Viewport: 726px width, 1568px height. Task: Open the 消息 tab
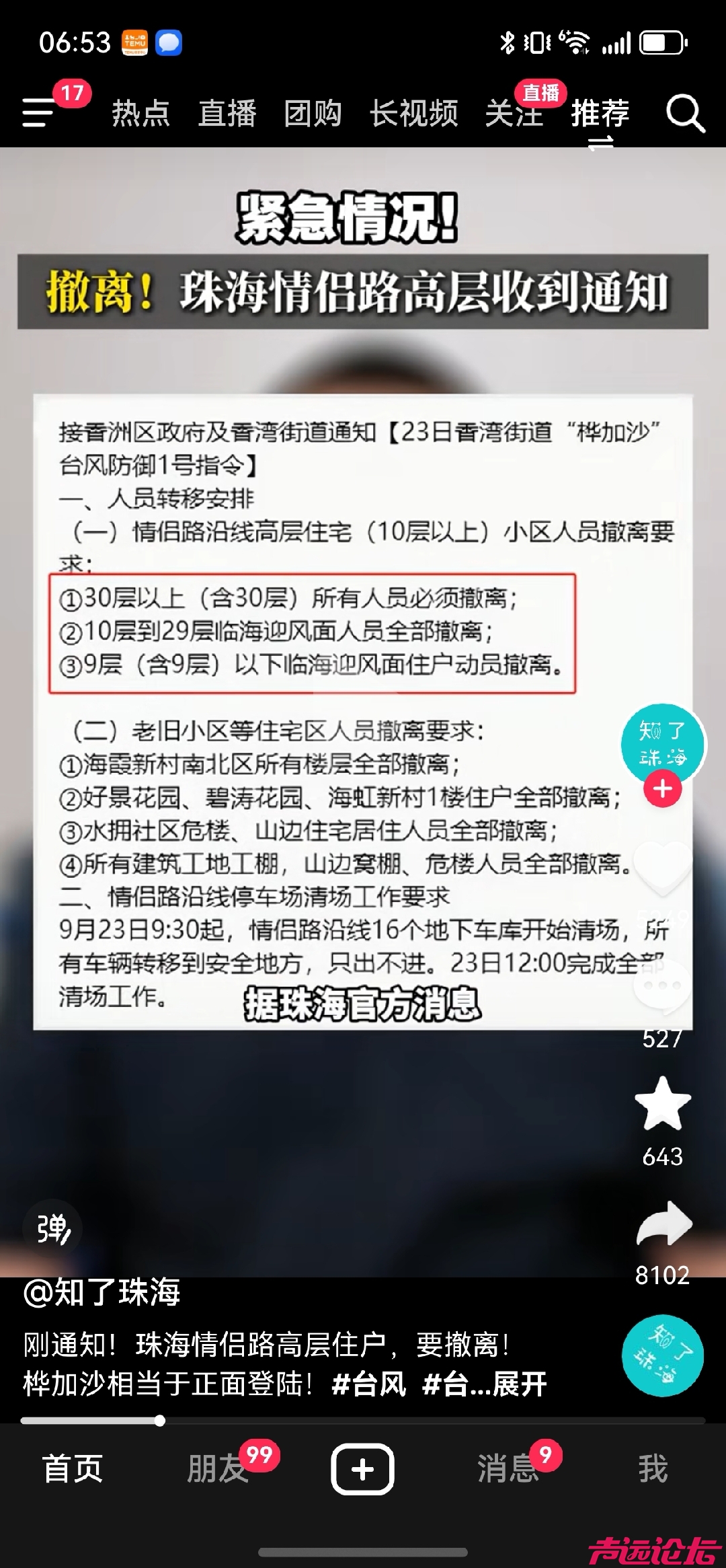coord(508,1468)
